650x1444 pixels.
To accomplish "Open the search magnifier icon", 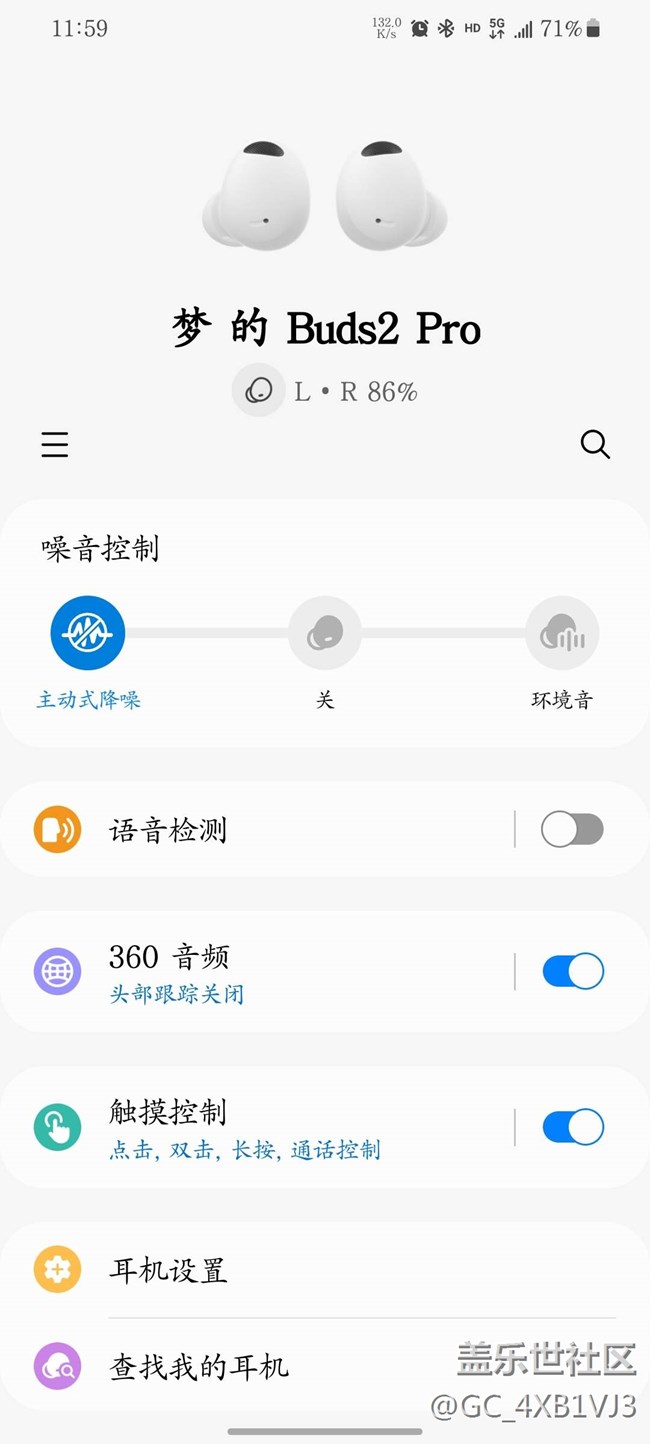I will [595, 445].
